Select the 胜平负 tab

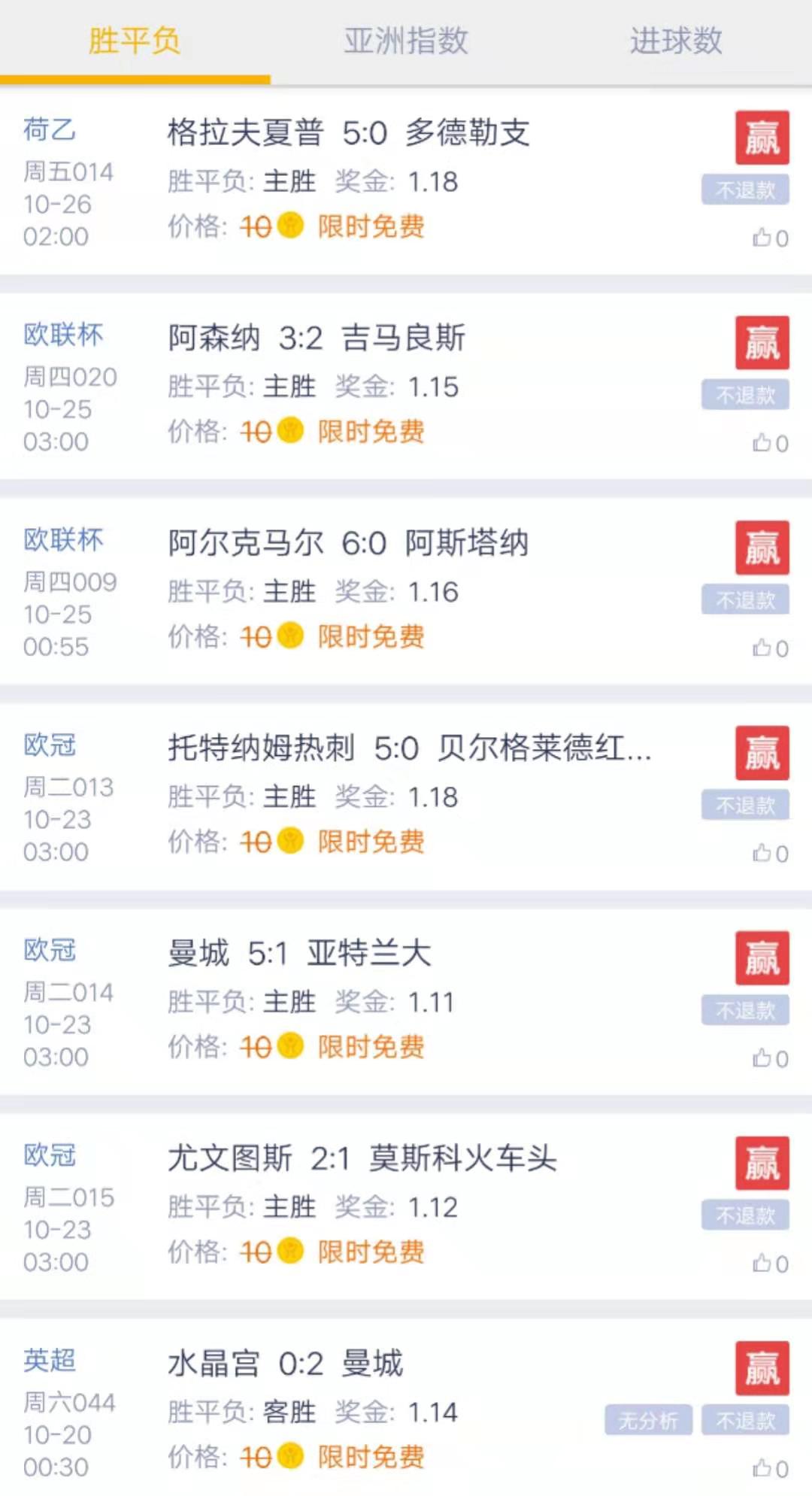point(135,41)
